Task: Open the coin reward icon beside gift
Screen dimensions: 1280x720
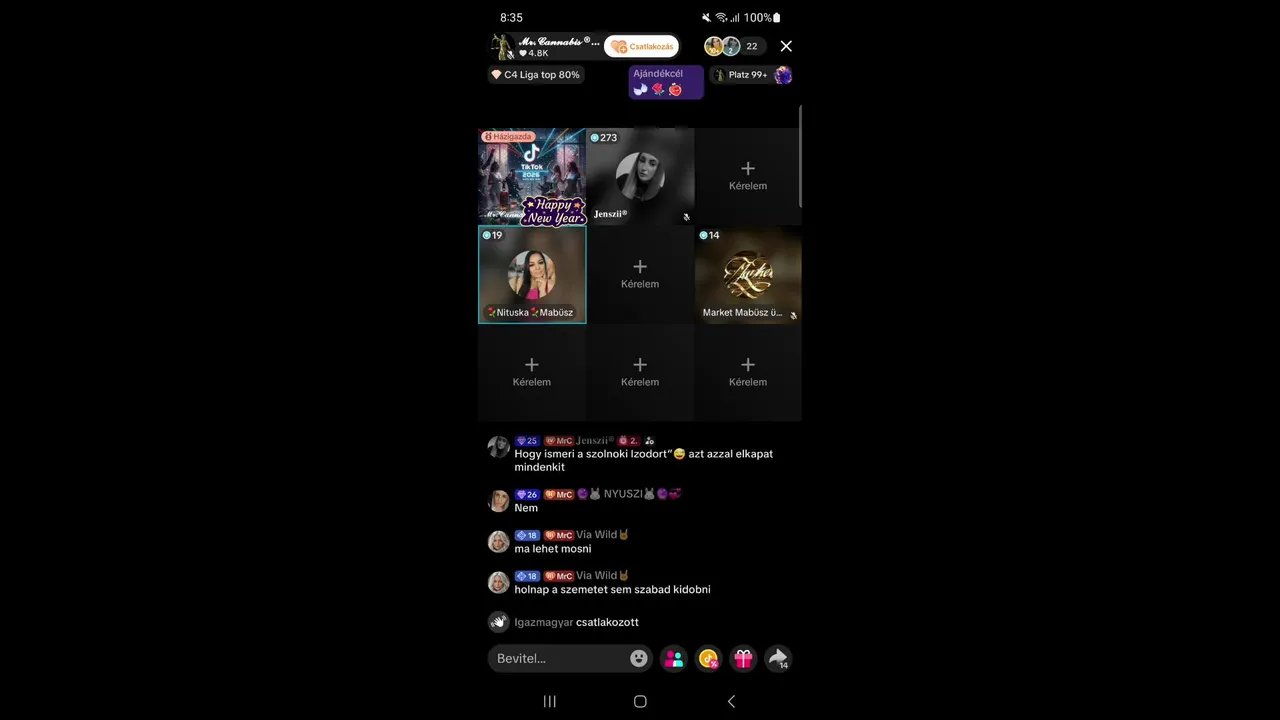Action: (708, 658)
